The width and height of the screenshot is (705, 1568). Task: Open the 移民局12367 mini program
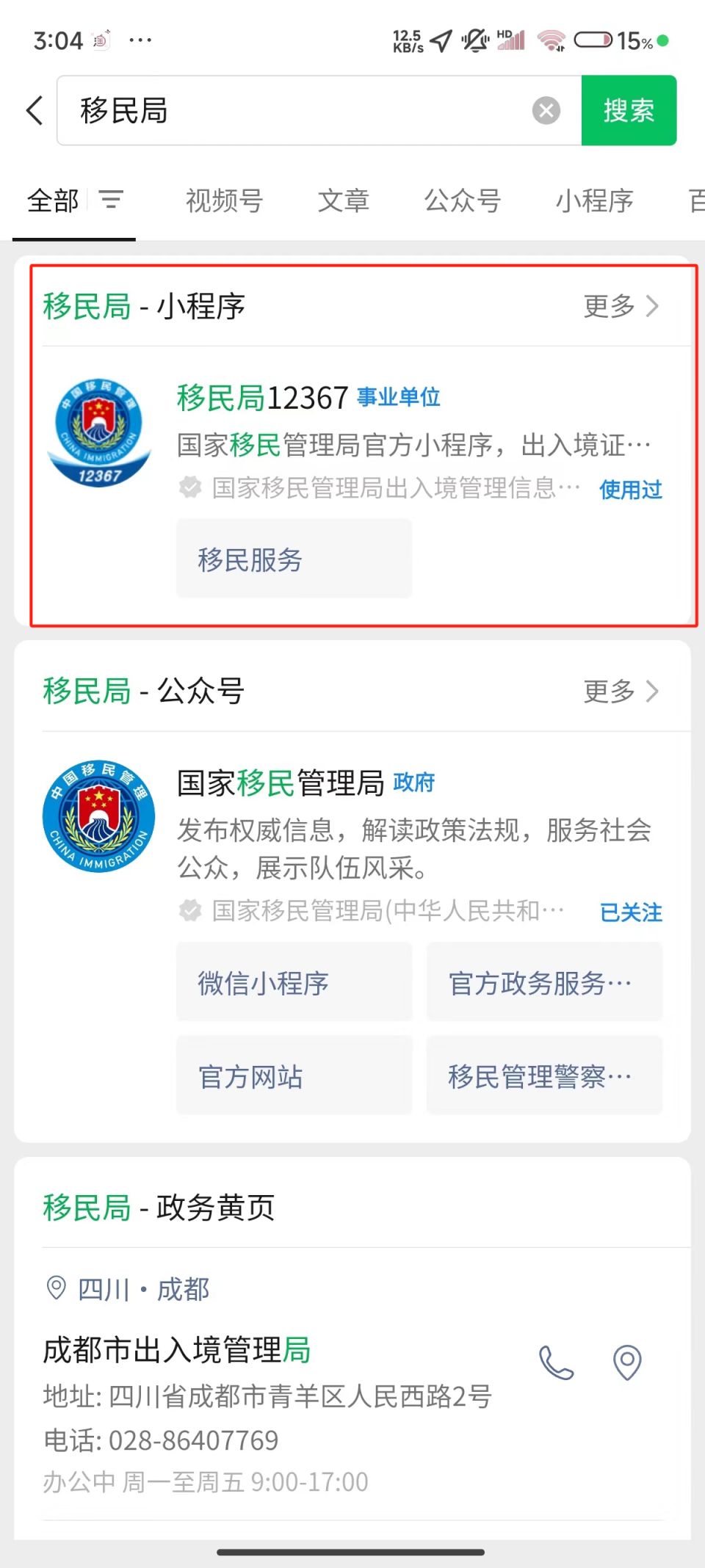point(308,399)
